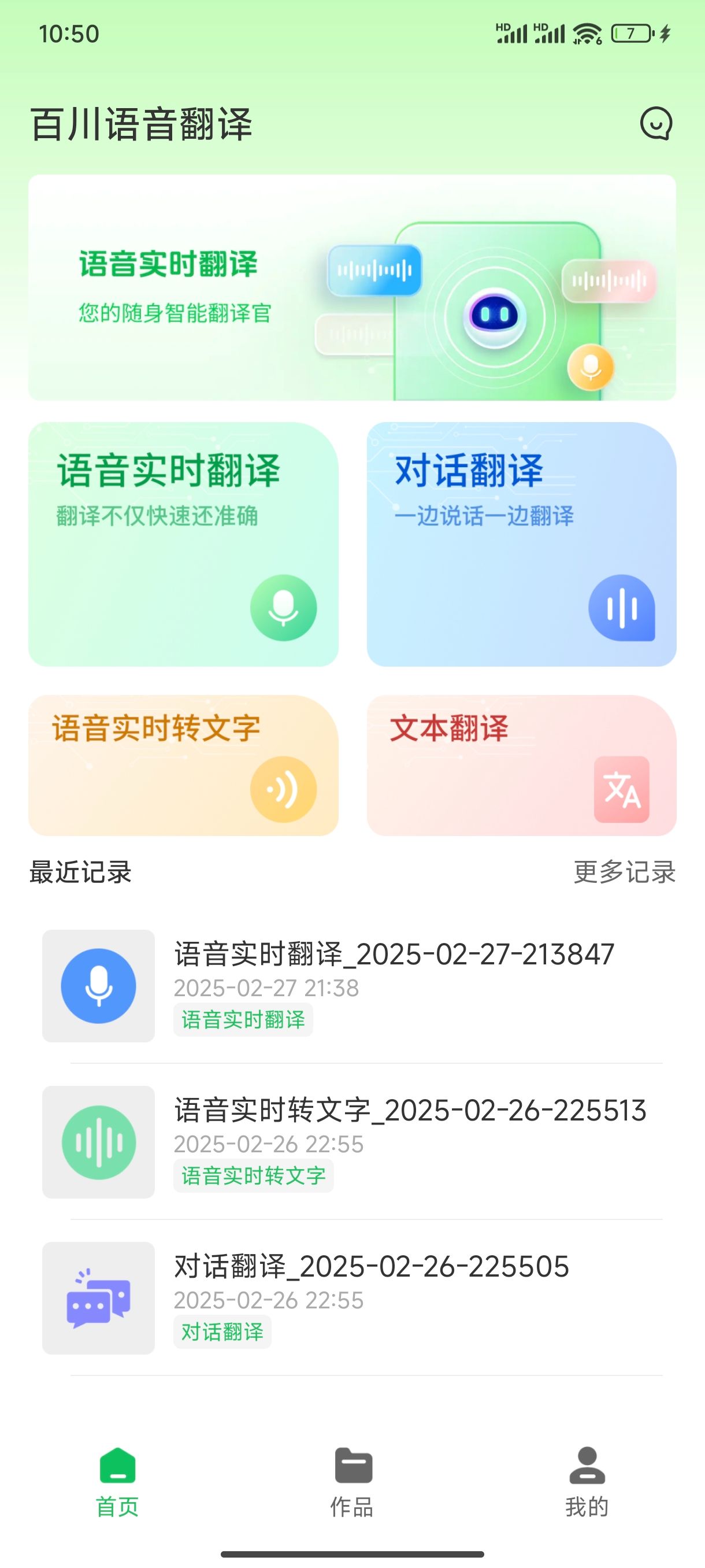Screen dimensions: 705x1568
Task: Select the 首页 home tab
Action: [117, 1484]
